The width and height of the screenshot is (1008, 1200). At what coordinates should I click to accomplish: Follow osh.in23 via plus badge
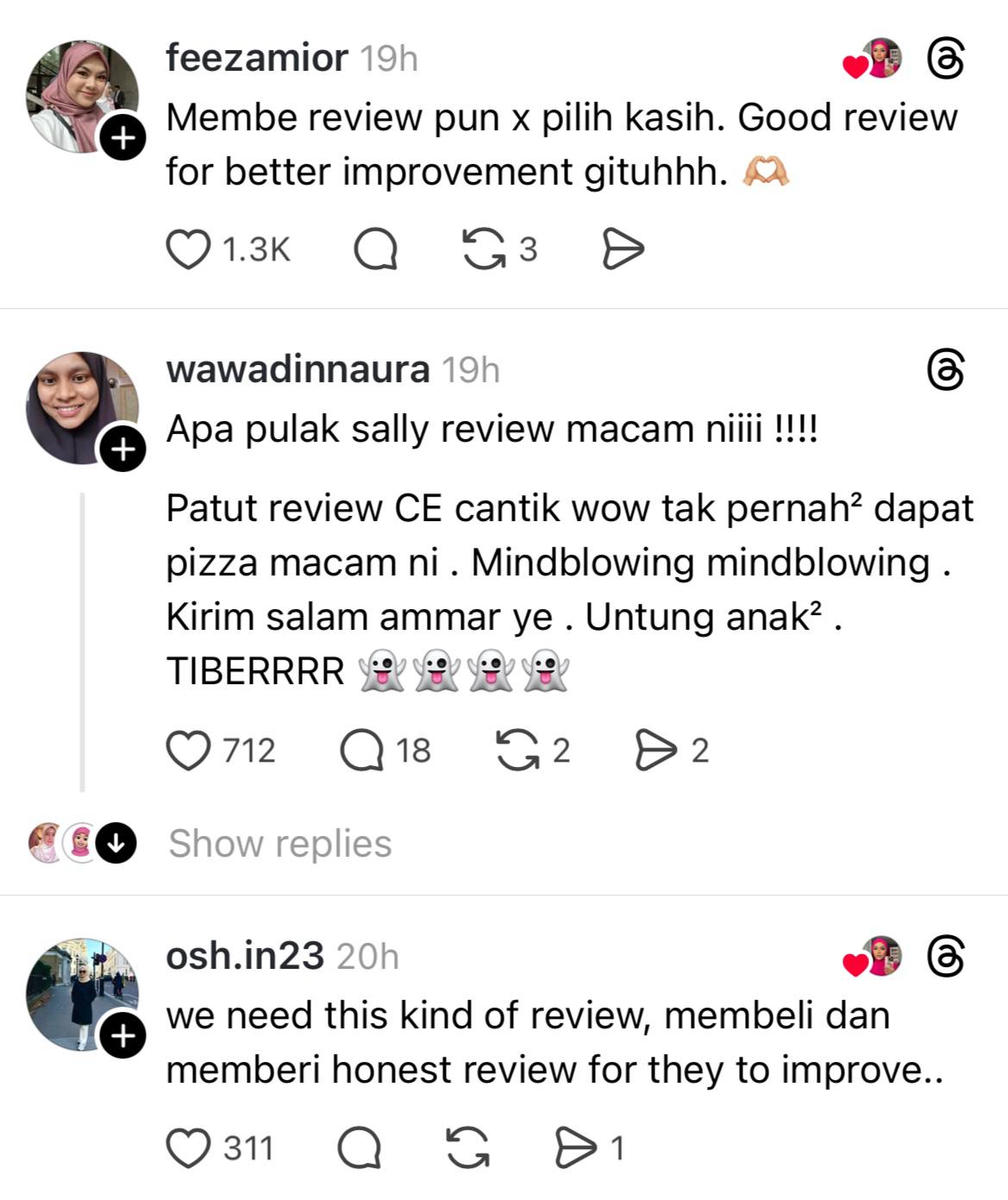point(123,1035)
